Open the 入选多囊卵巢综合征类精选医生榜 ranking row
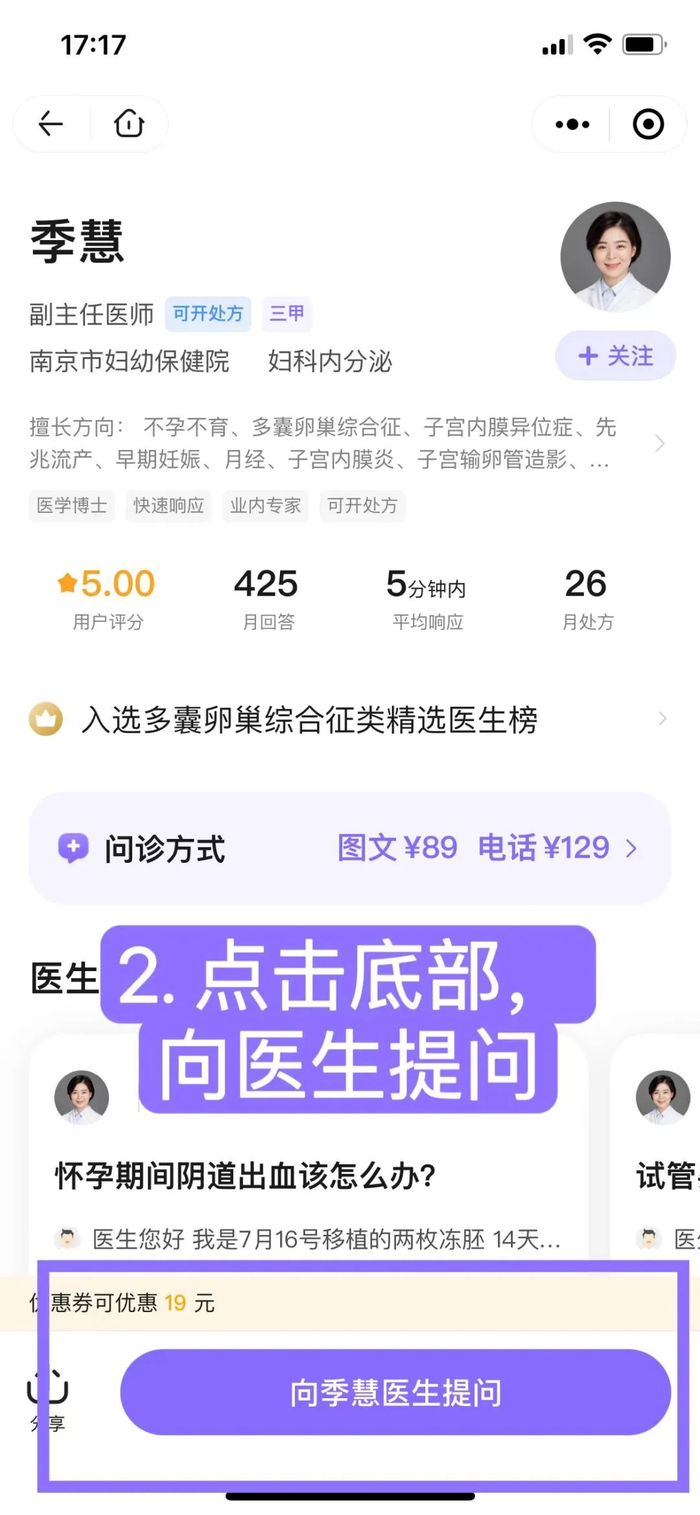The image size is (700, 1515). click(x=350, y=720)
